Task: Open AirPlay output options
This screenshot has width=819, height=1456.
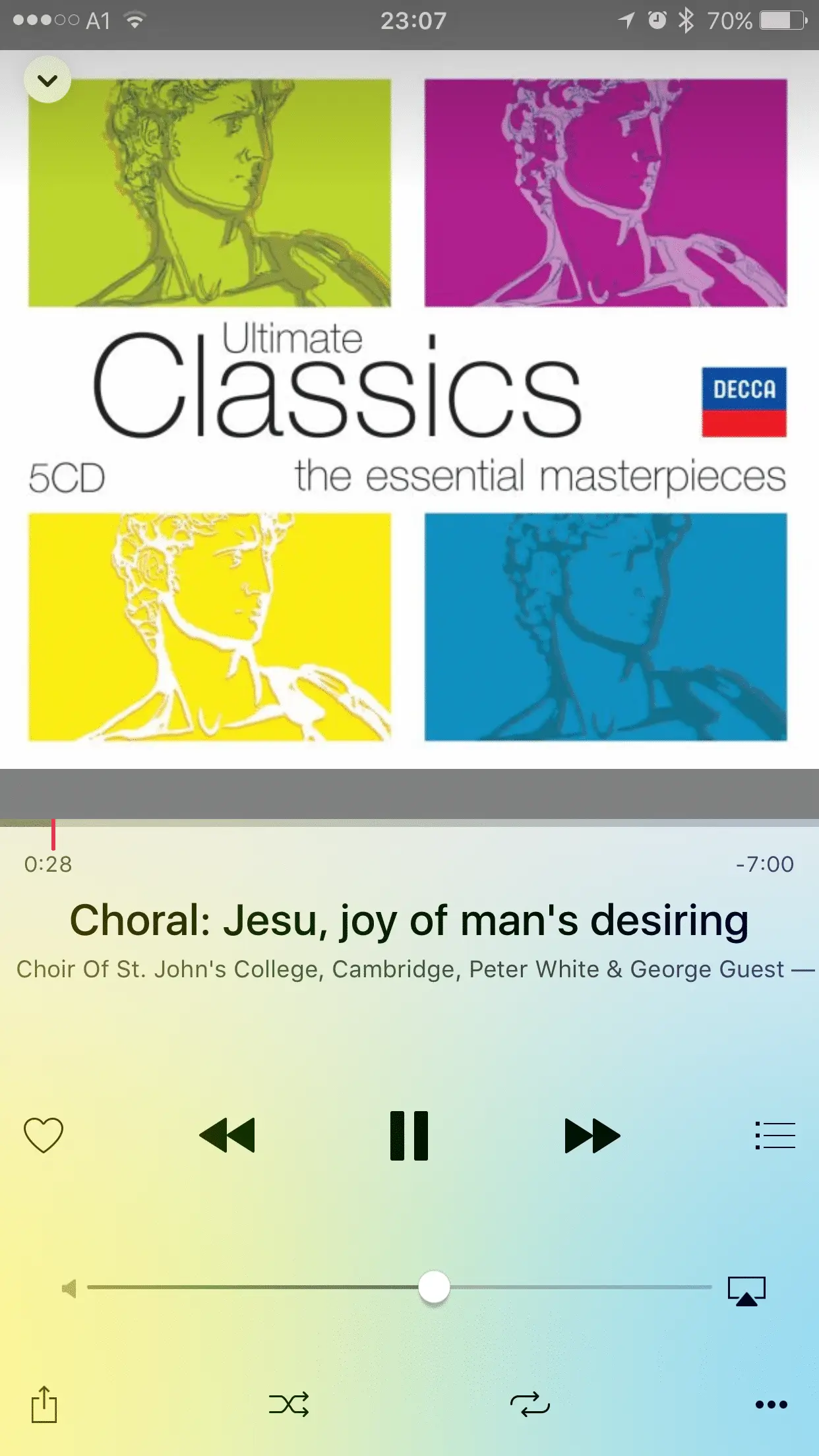Action: click(x=746, y=1290)
